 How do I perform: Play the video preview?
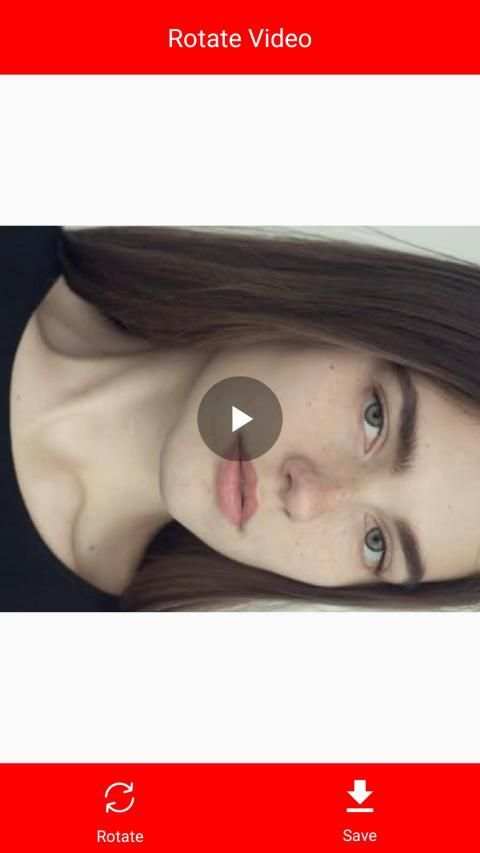pos(239,419)
